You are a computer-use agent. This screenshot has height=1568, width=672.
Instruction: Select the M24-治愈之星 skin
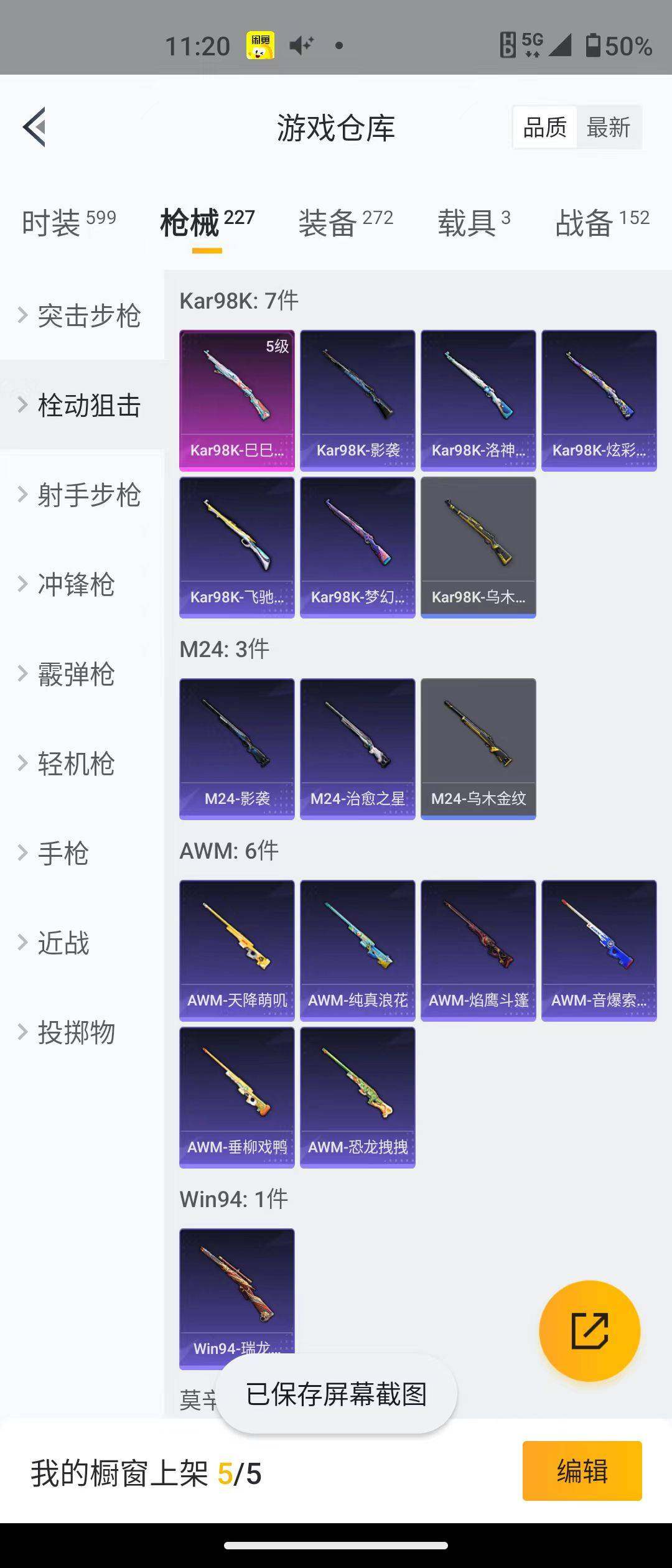[x=358, y=750]
